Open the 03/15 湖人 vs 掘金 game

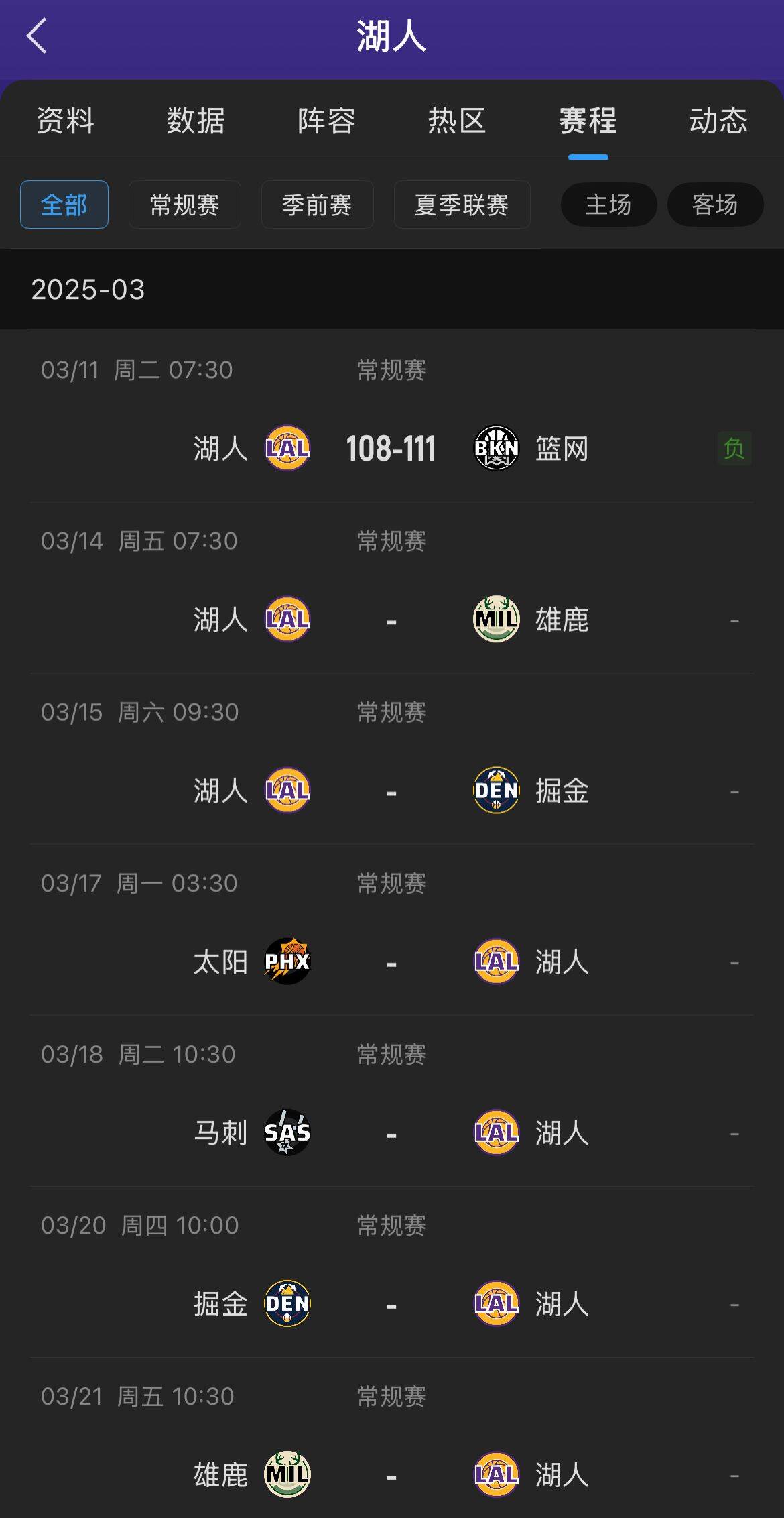click(391, 791)
